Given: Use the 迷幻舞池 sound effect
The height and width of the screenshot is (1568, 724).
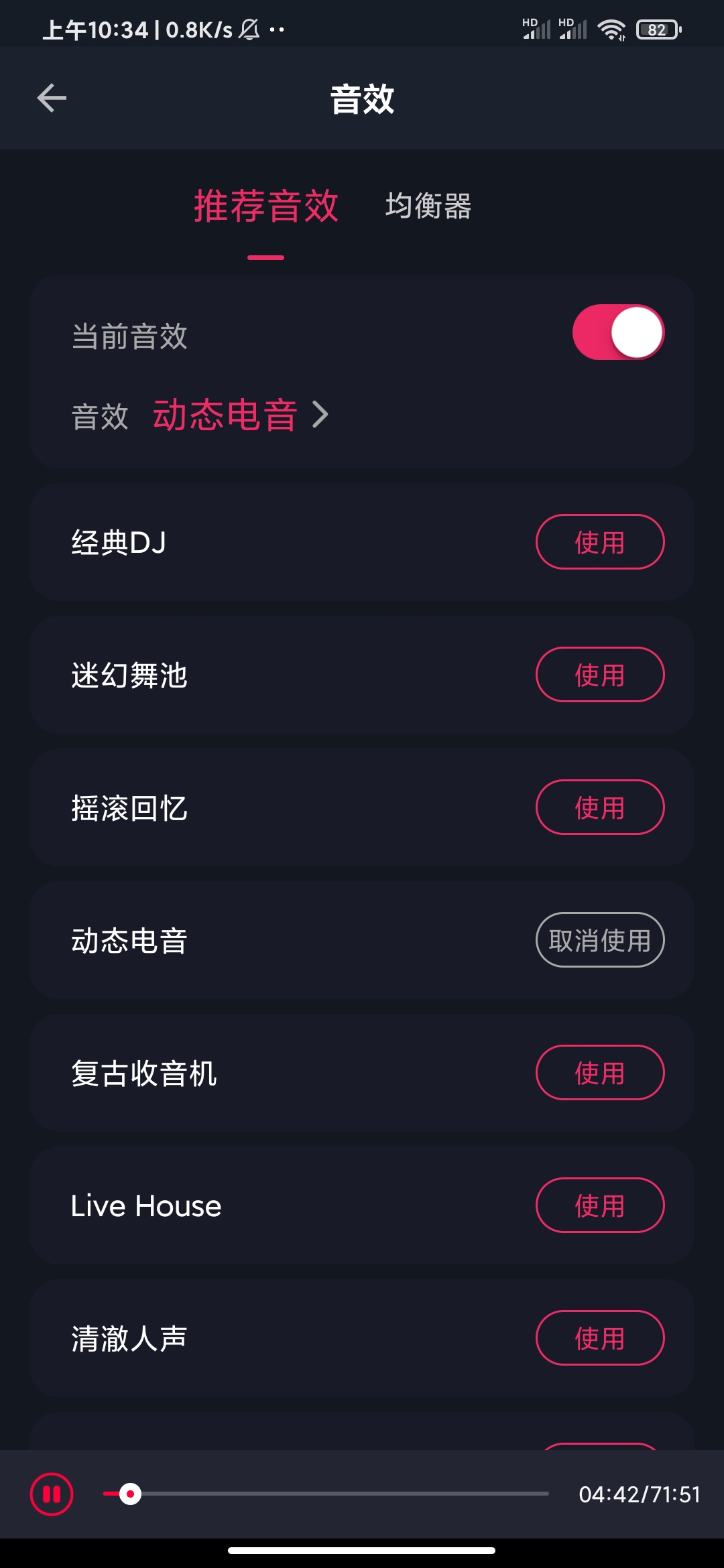Looking at the screenshot, I should [x=599, y=675].
